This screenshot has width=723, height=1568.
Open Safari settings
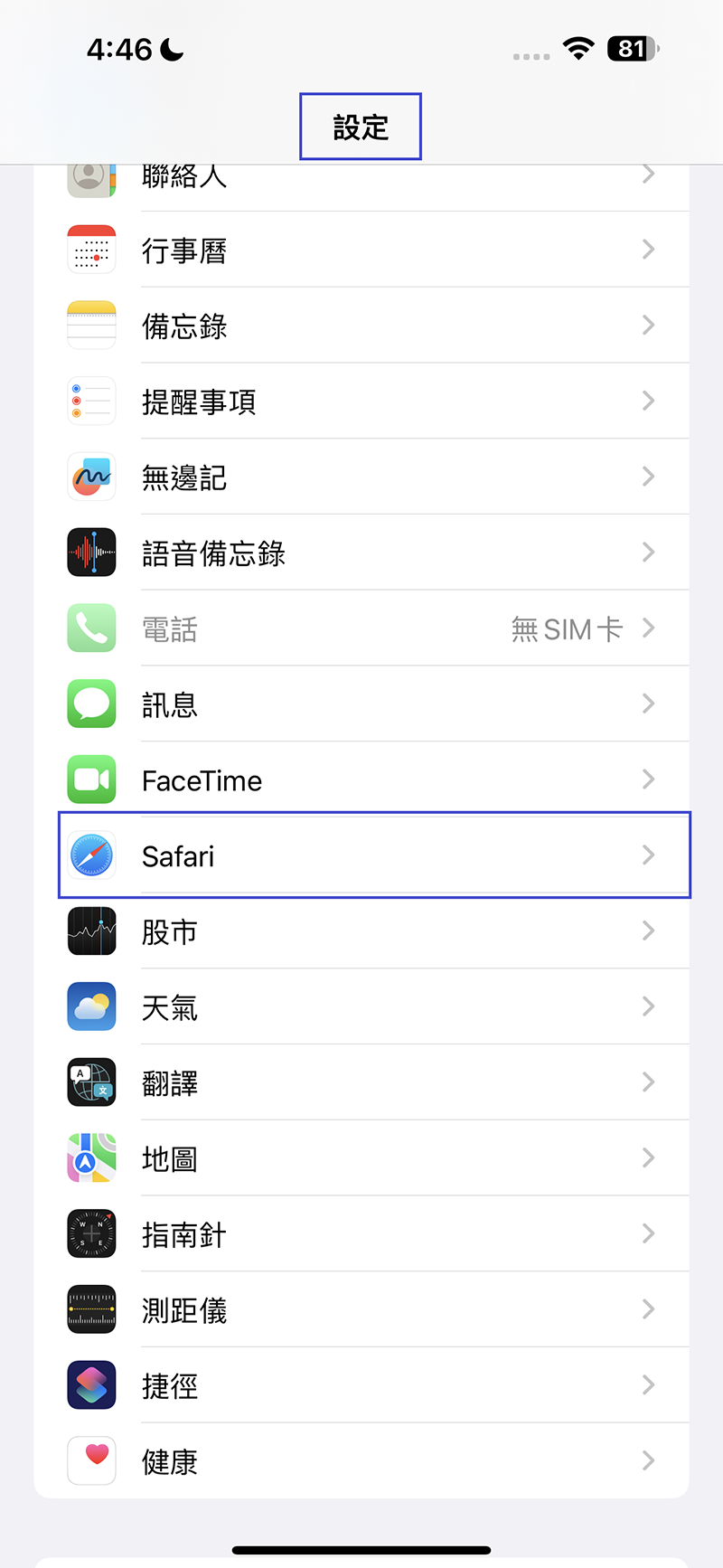coord(361,855)
